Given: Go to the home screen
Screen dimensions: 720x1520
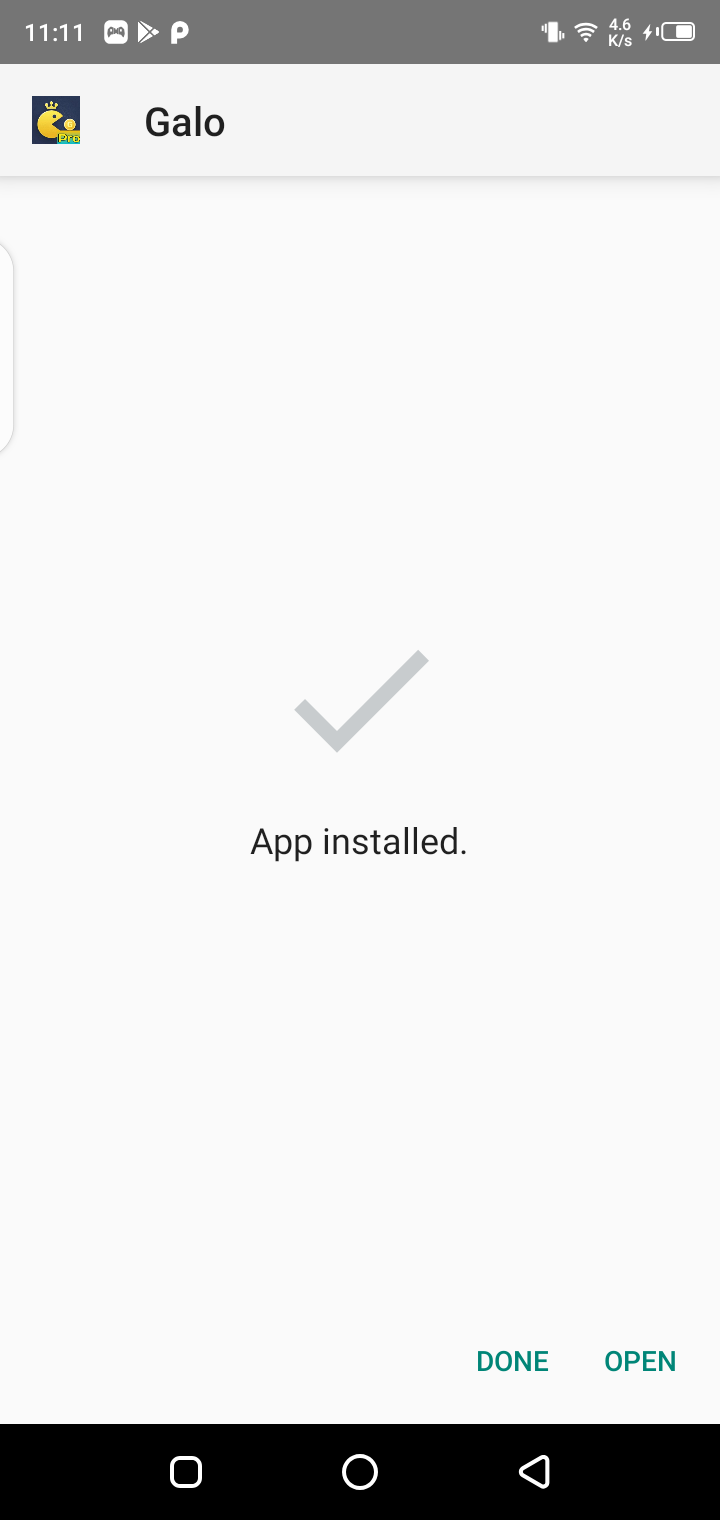Looking at the screenshot, I should pos(360,1471).
